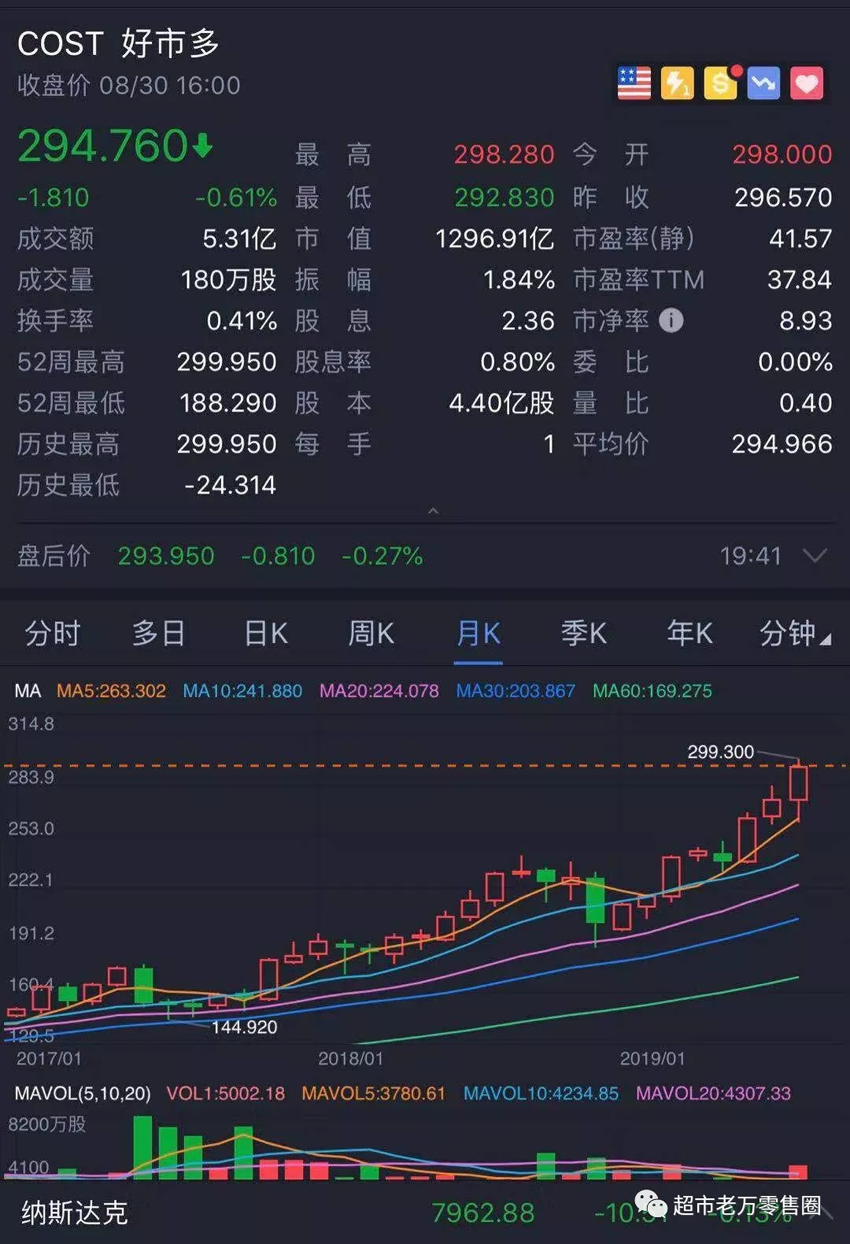Switch to the 日K chart
The width and height of the screenshot is (850, 1244).
[266, 633]
